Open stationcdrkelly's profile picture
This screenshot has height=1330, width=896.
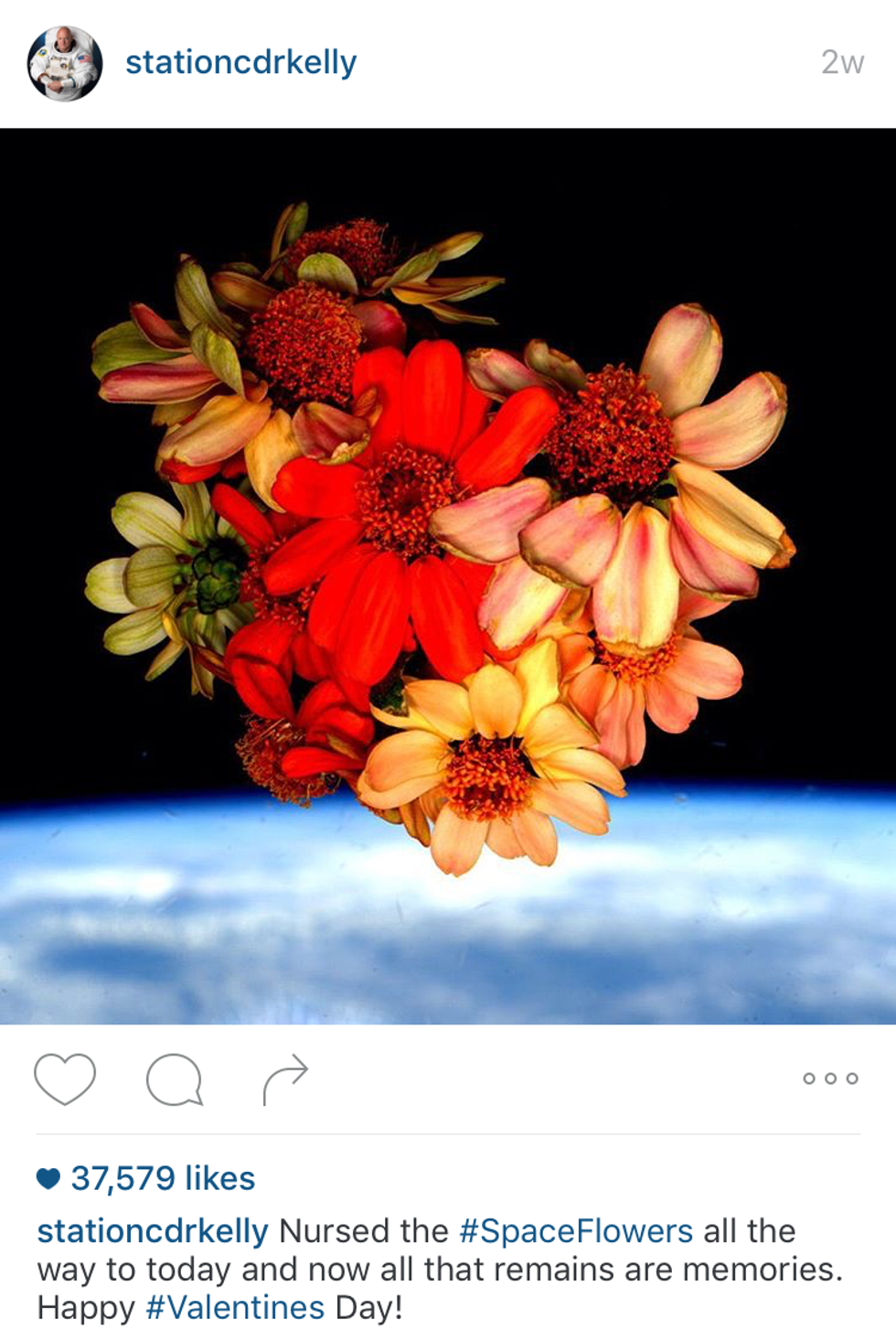tap(64, 63)
